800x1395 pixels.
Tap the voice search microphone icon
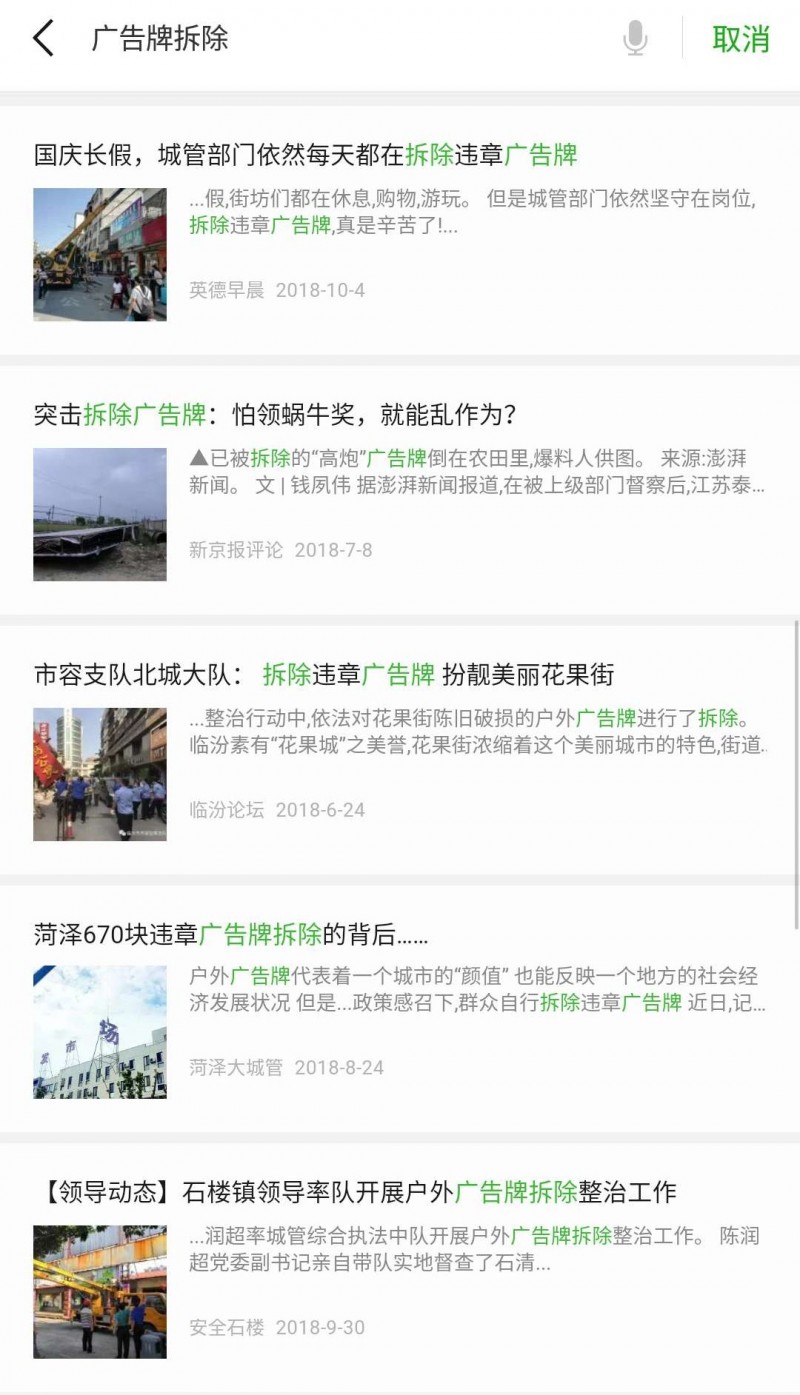coord(637,39)
